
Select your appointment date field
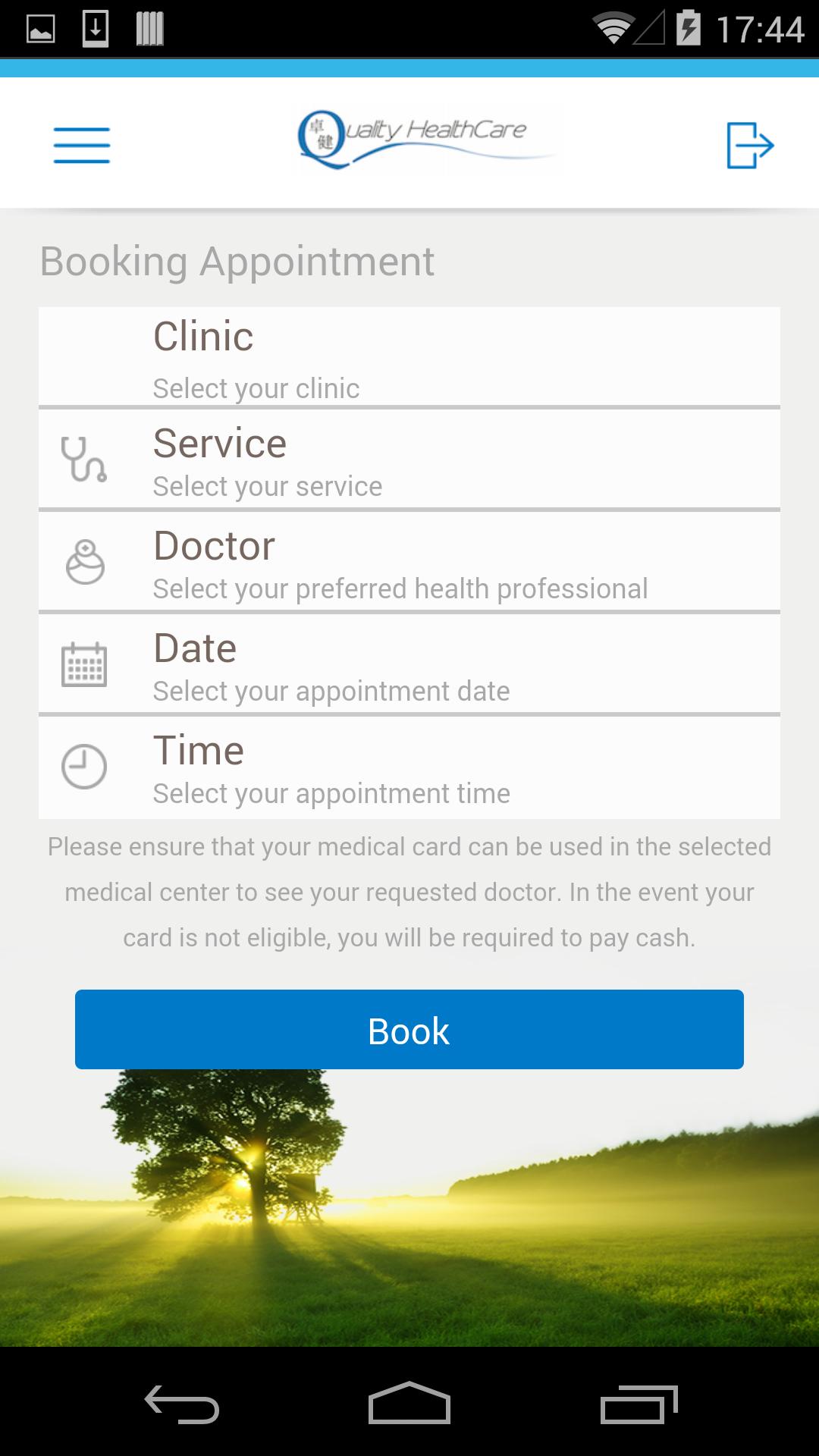[409, 664]
